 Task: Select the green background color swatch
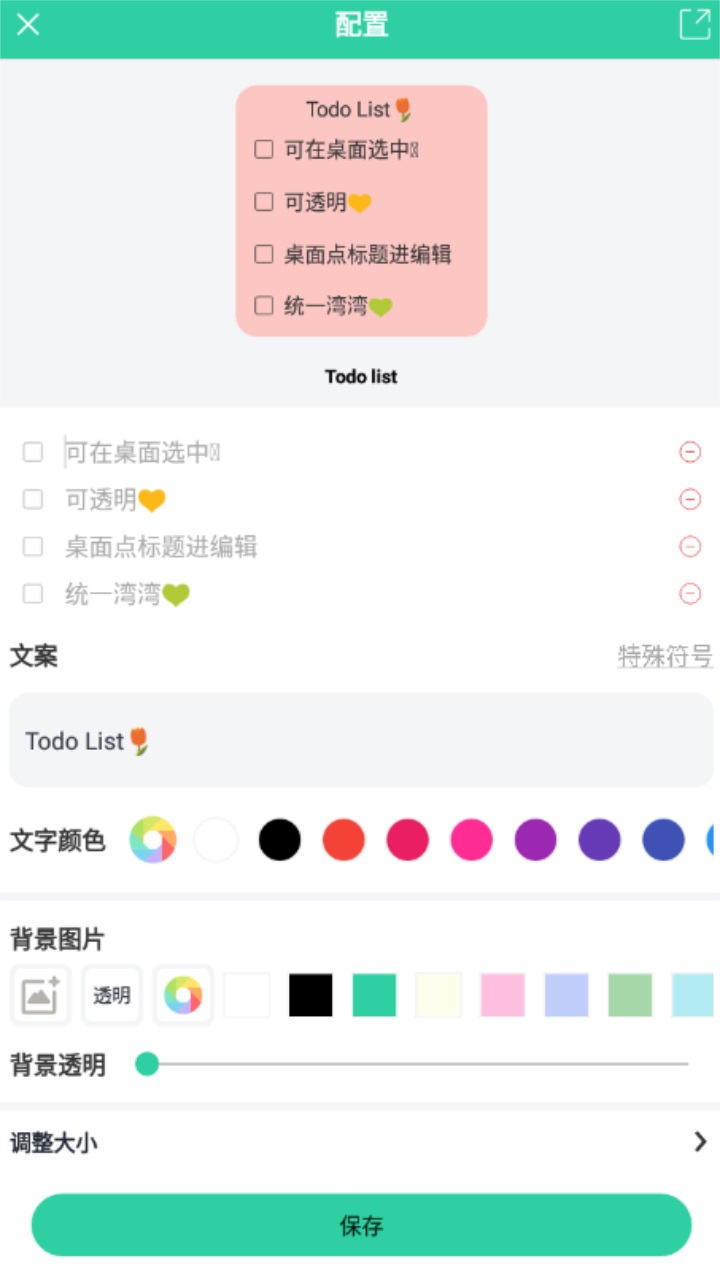[374, 995]
